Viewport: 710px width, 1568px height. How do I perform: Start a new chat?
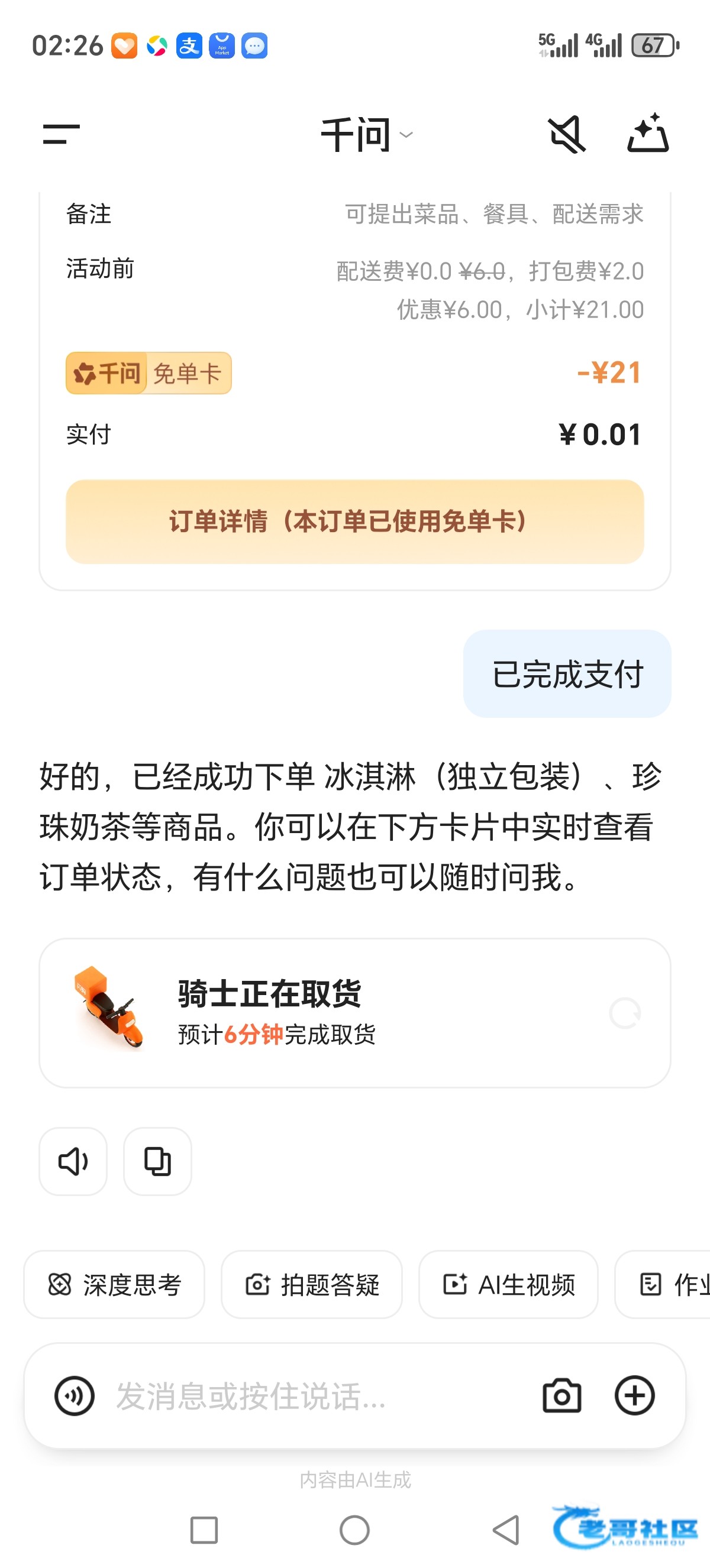pyautogui.click(x=648, y=133)
